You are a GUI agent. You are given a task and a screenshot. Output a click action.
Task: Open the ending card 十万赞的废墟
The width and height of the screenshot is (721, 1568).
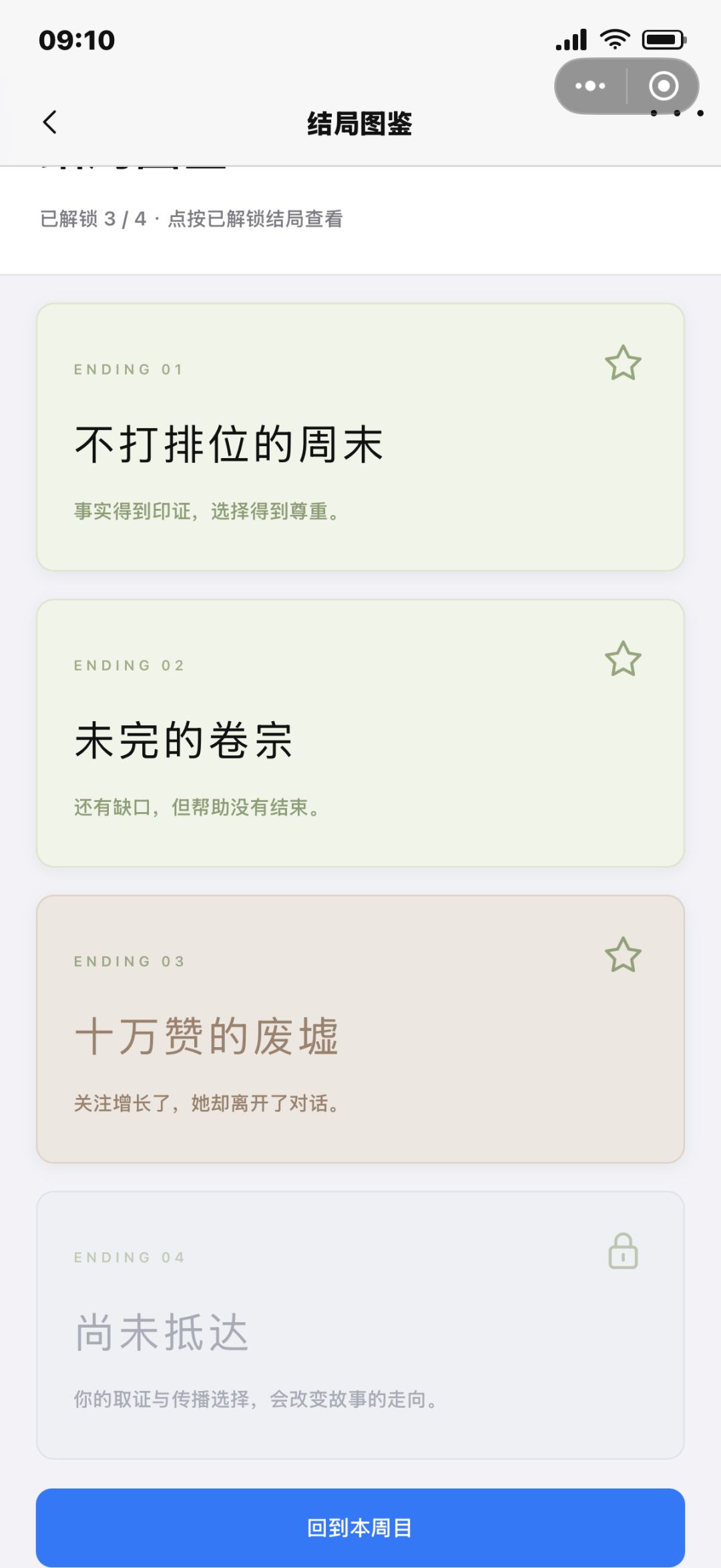coord(360,1029)
